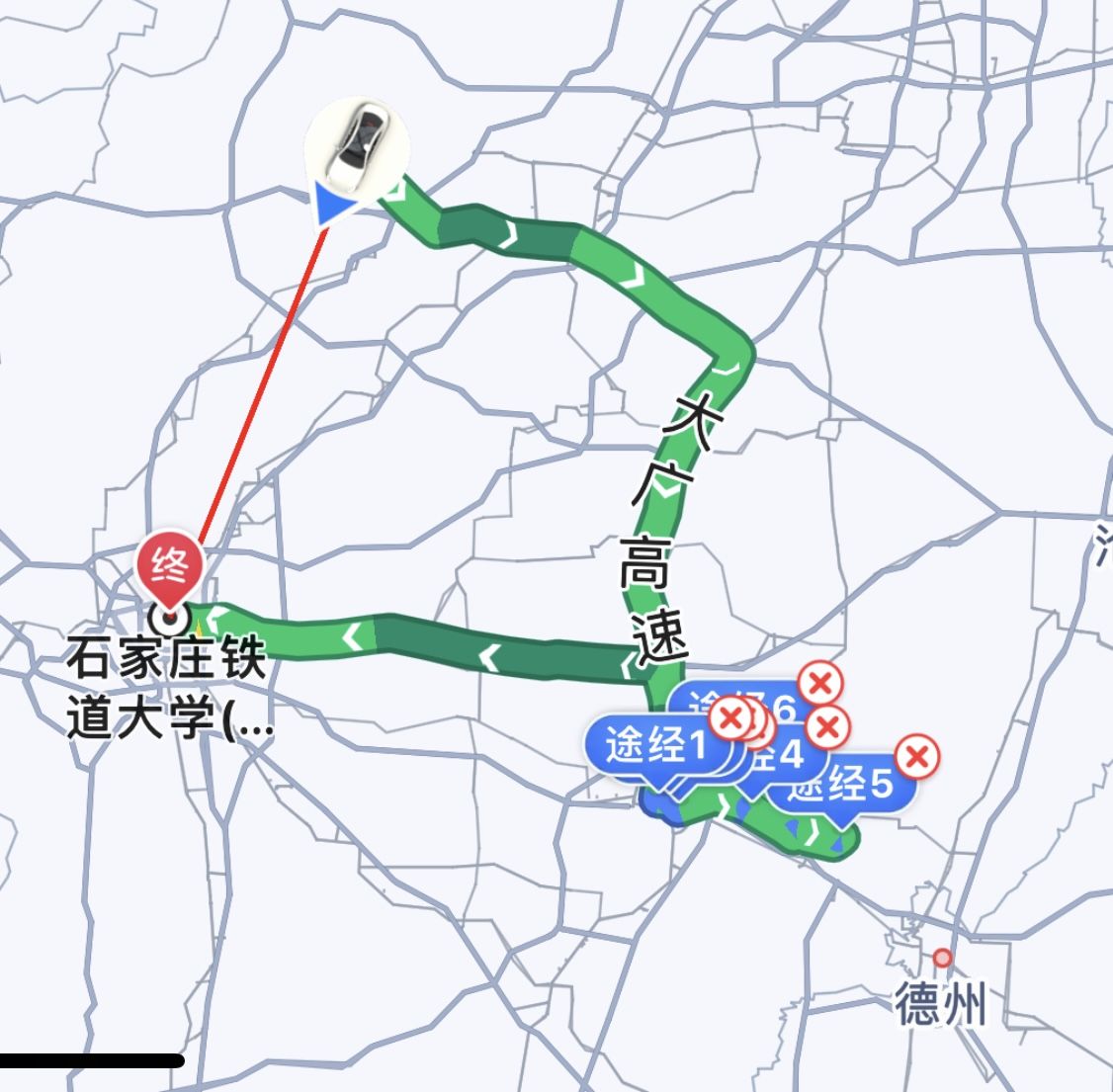1113x1092 pixels.
Task: Remove waypoint 途经1 with its X button
Action: pyautogui.click(x=730, y=717)
